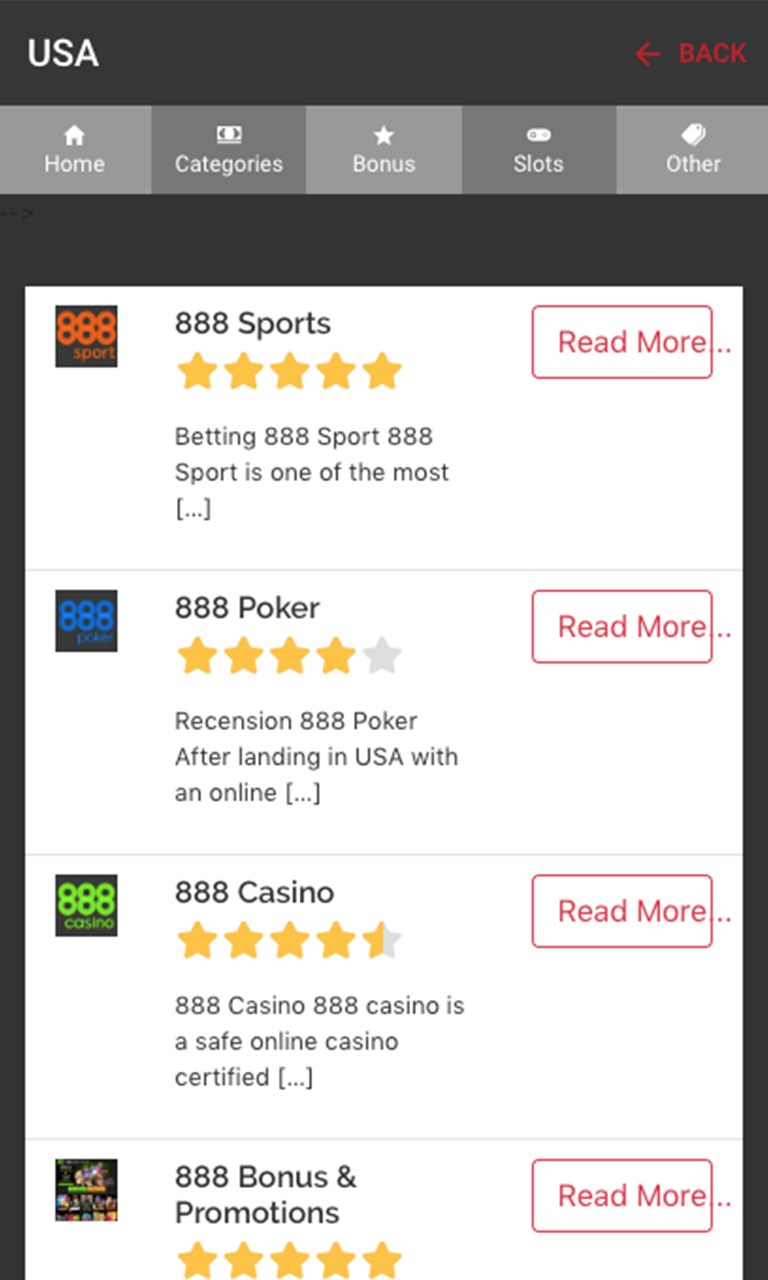Select the Bonus tab
This screenshot has height=1280, width=768.
coord(384,150)
